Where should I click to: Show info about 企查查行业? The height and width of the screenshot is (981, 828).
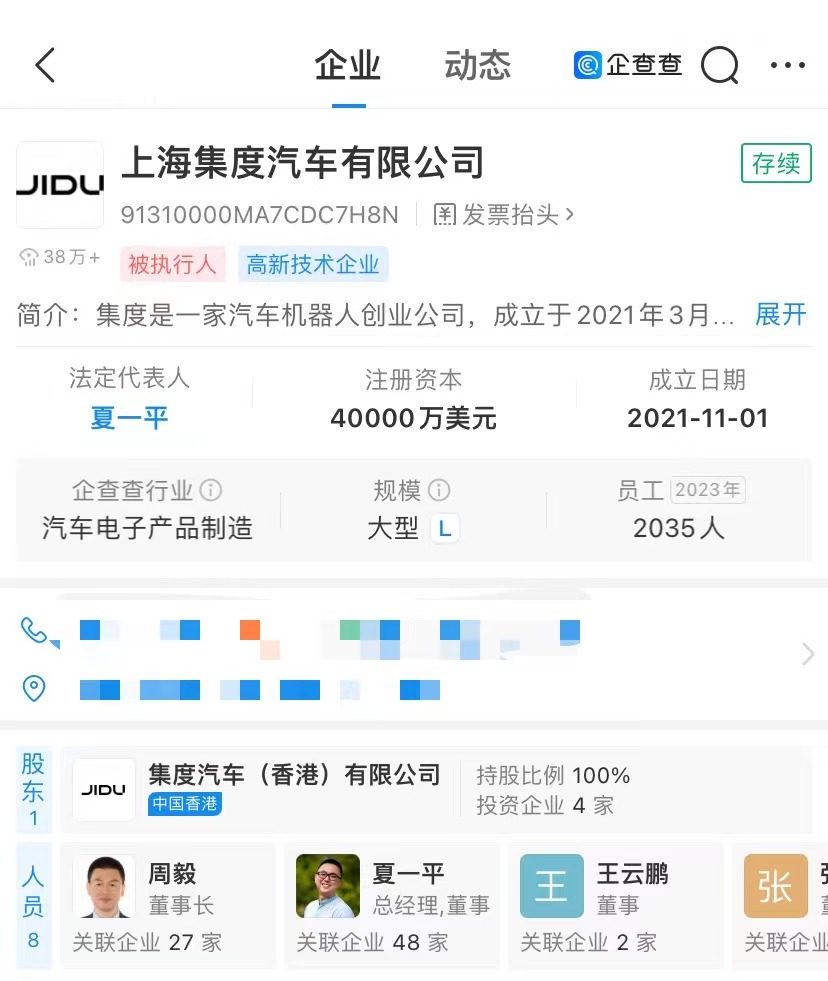click(210, 491)
